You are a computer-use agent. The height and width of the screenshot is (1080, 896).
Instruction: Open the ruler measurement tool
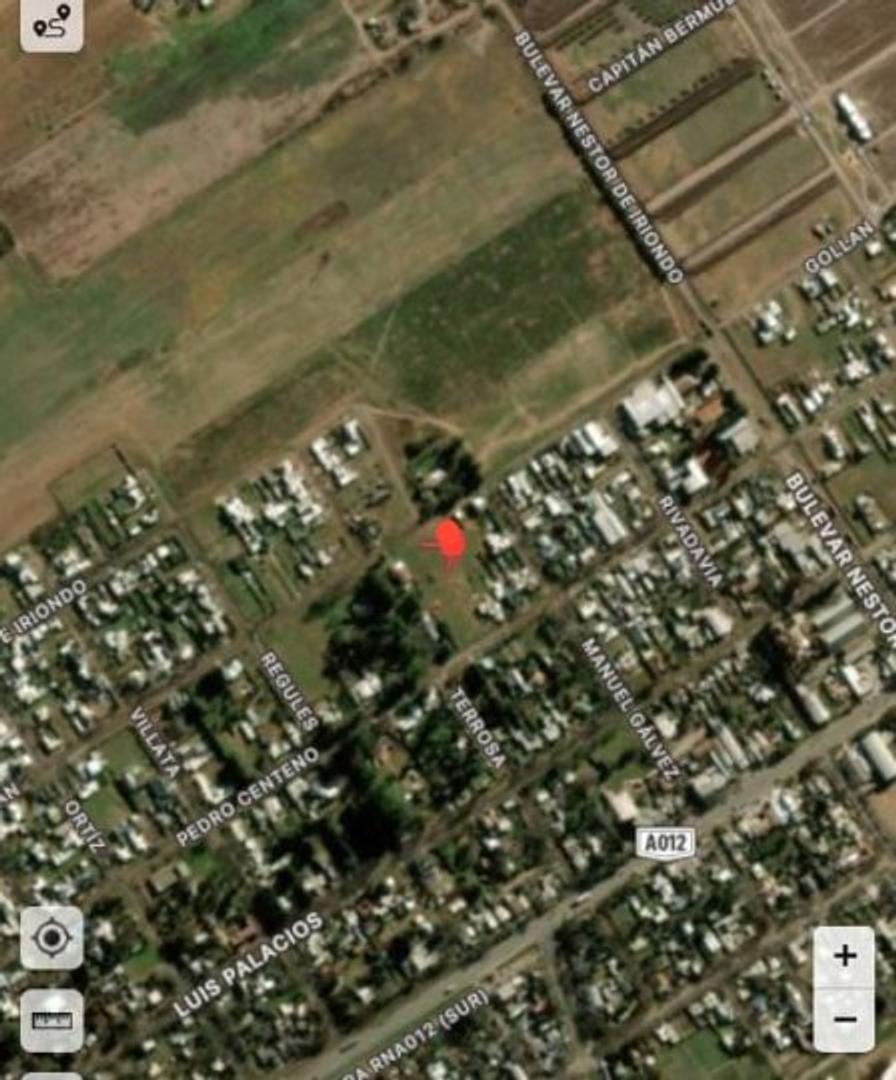click(51, 1021)
